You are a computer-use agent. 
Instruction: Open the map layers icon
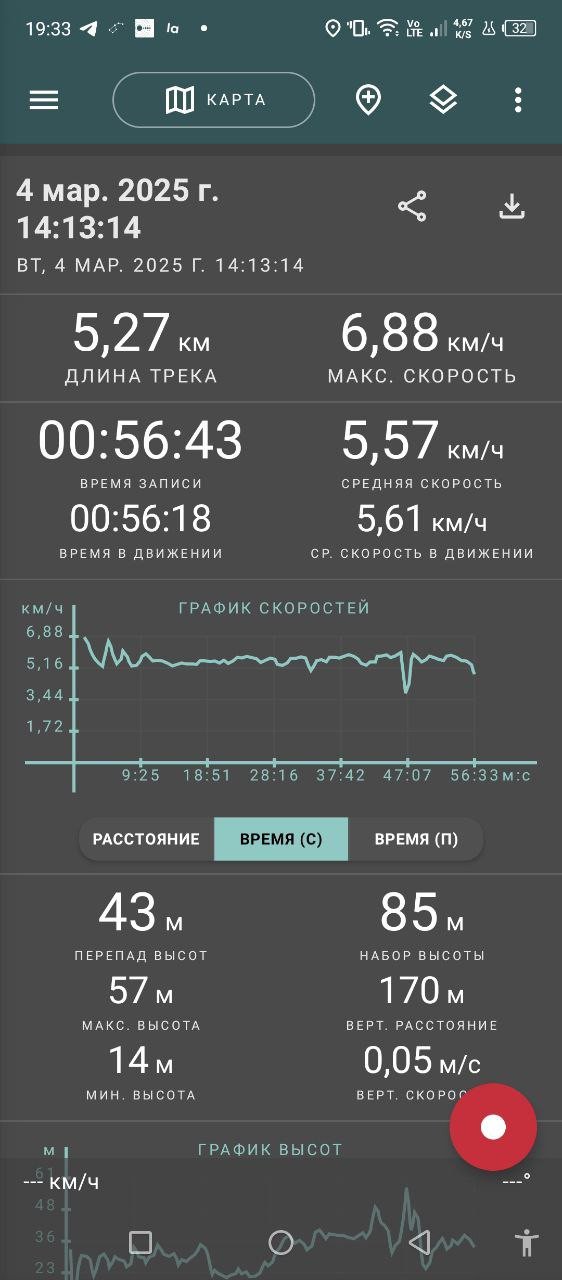click(x=443, y=100)
